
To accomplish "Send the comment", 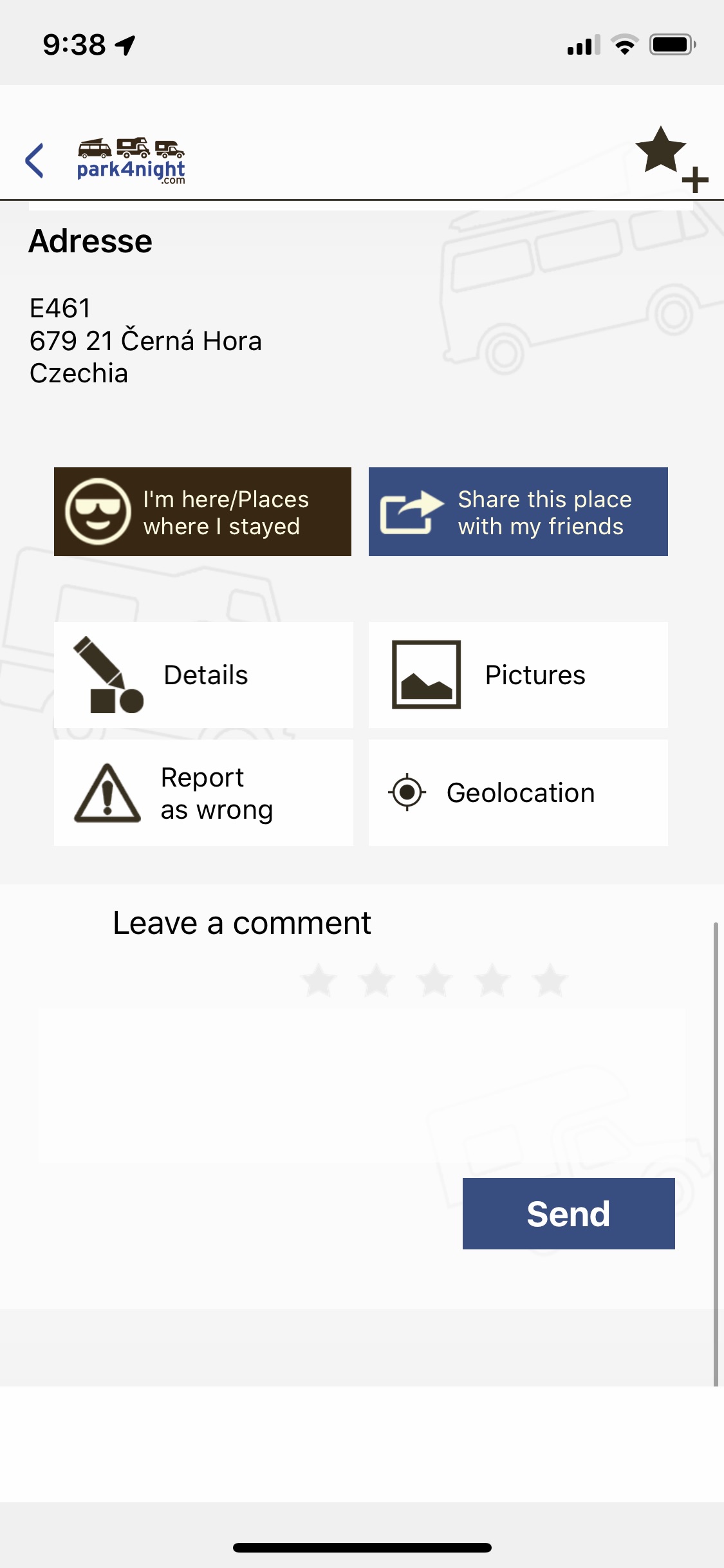I will click(569, 1213).
